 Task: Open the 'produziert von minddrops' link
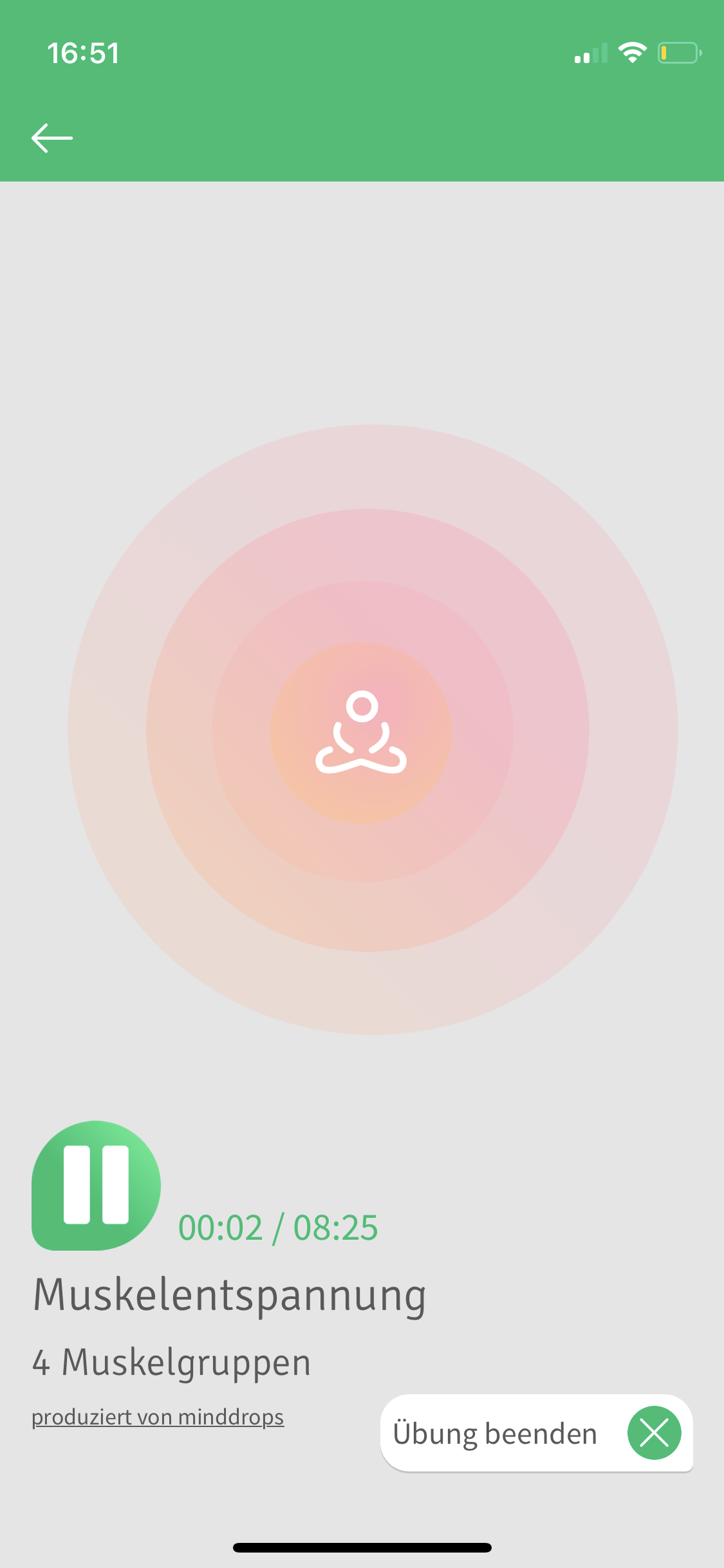point(158,1417)
